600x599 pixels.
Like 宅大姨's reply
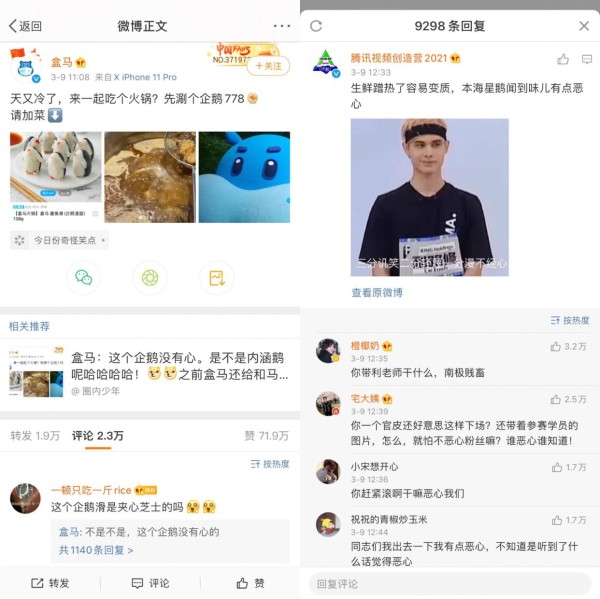pos(568,398)
